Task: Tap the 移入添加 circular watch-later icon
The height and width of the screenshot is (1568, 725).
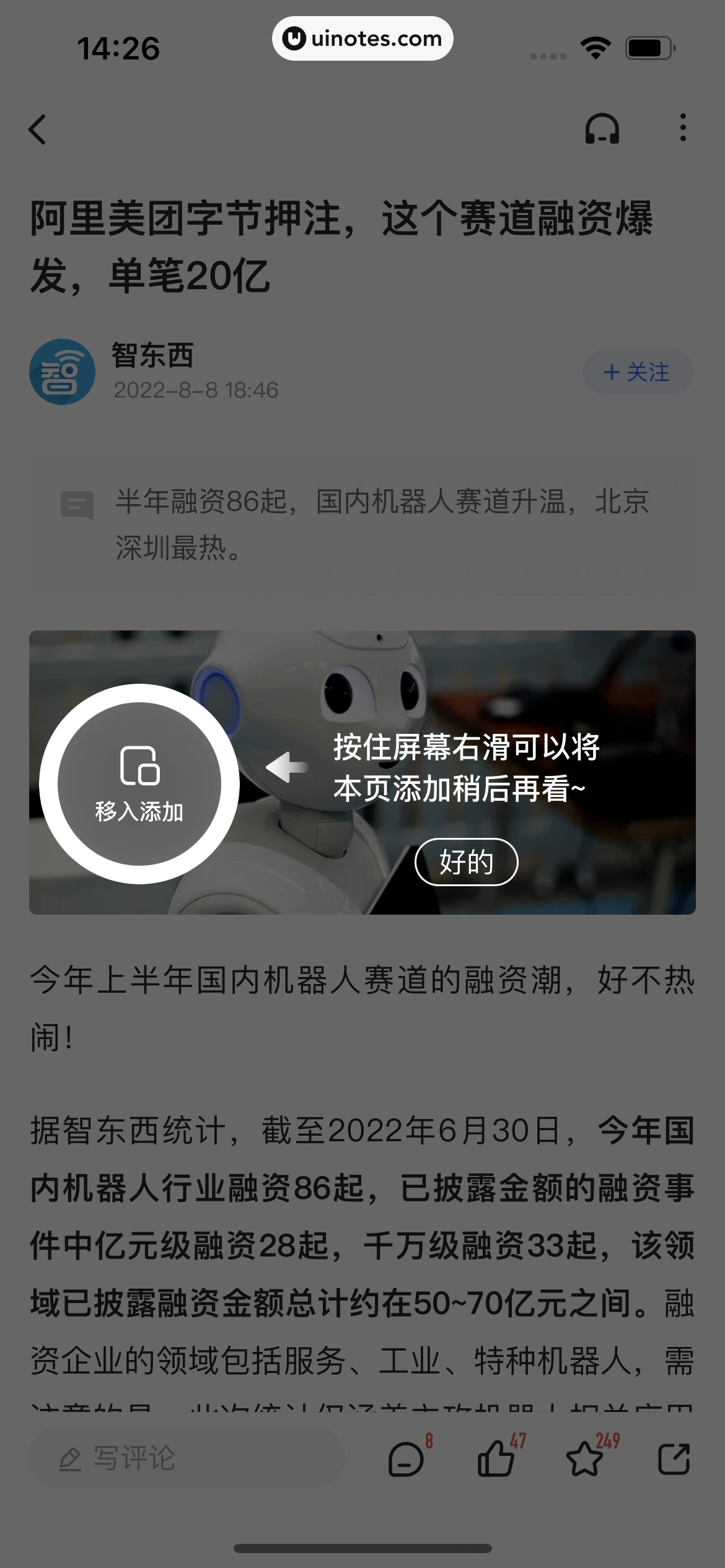Action: pyautogui.click(x=139, y=782)
